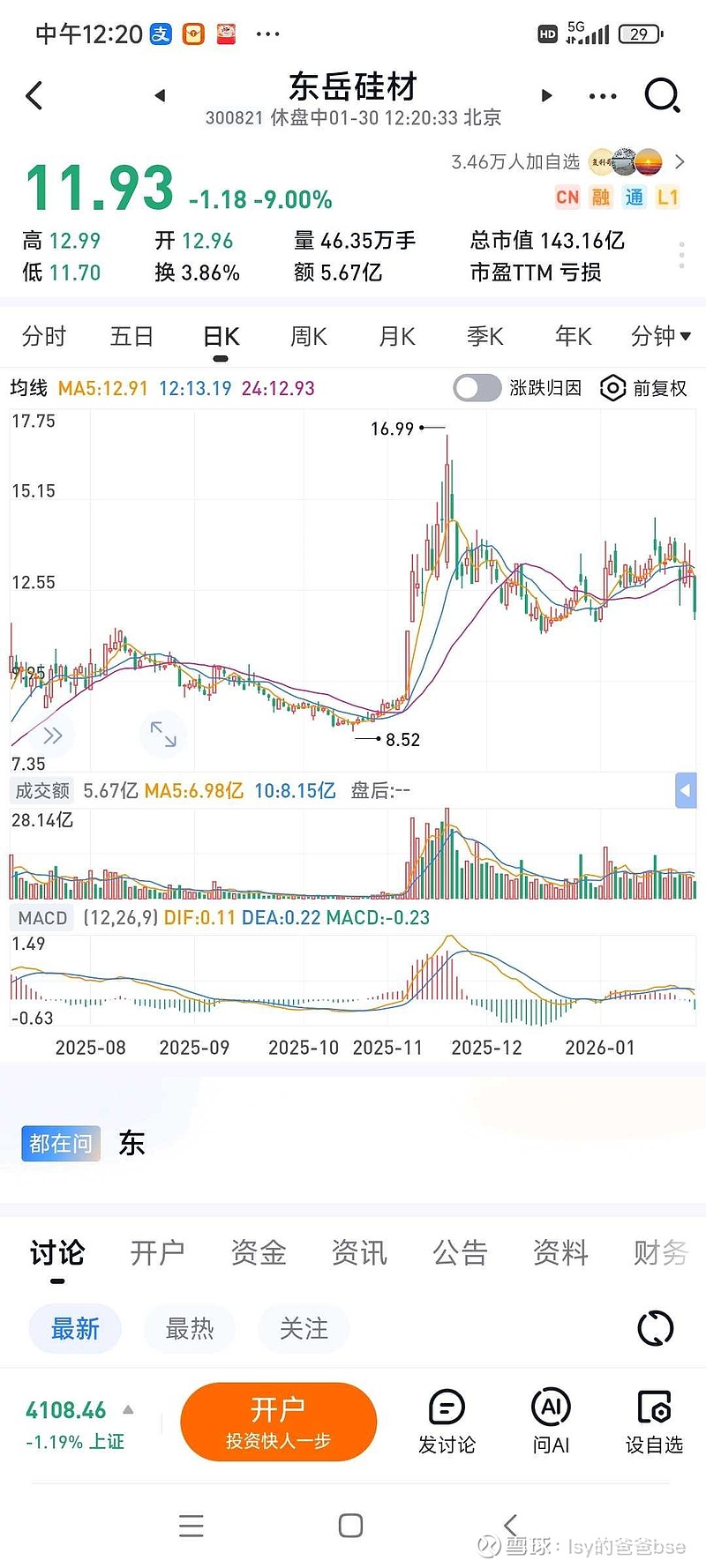This screenshot has height=1568, width=706.
Task: Collapse the volume panel via the blue arrow
Action: tap(686, 790)
